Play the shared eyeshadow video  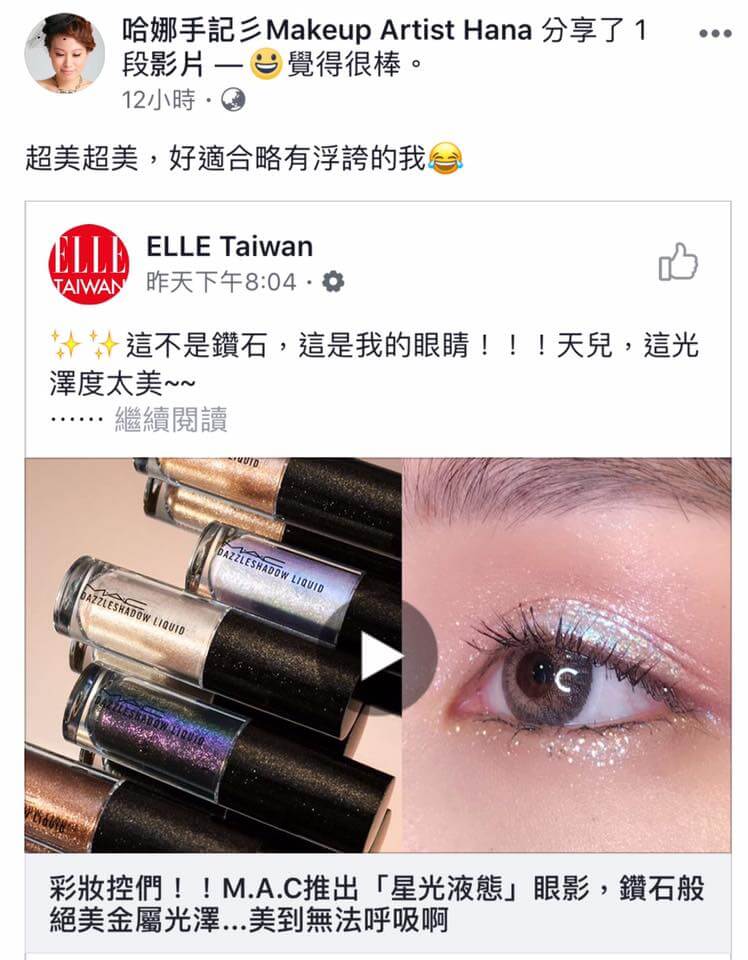tap(379, 655)
